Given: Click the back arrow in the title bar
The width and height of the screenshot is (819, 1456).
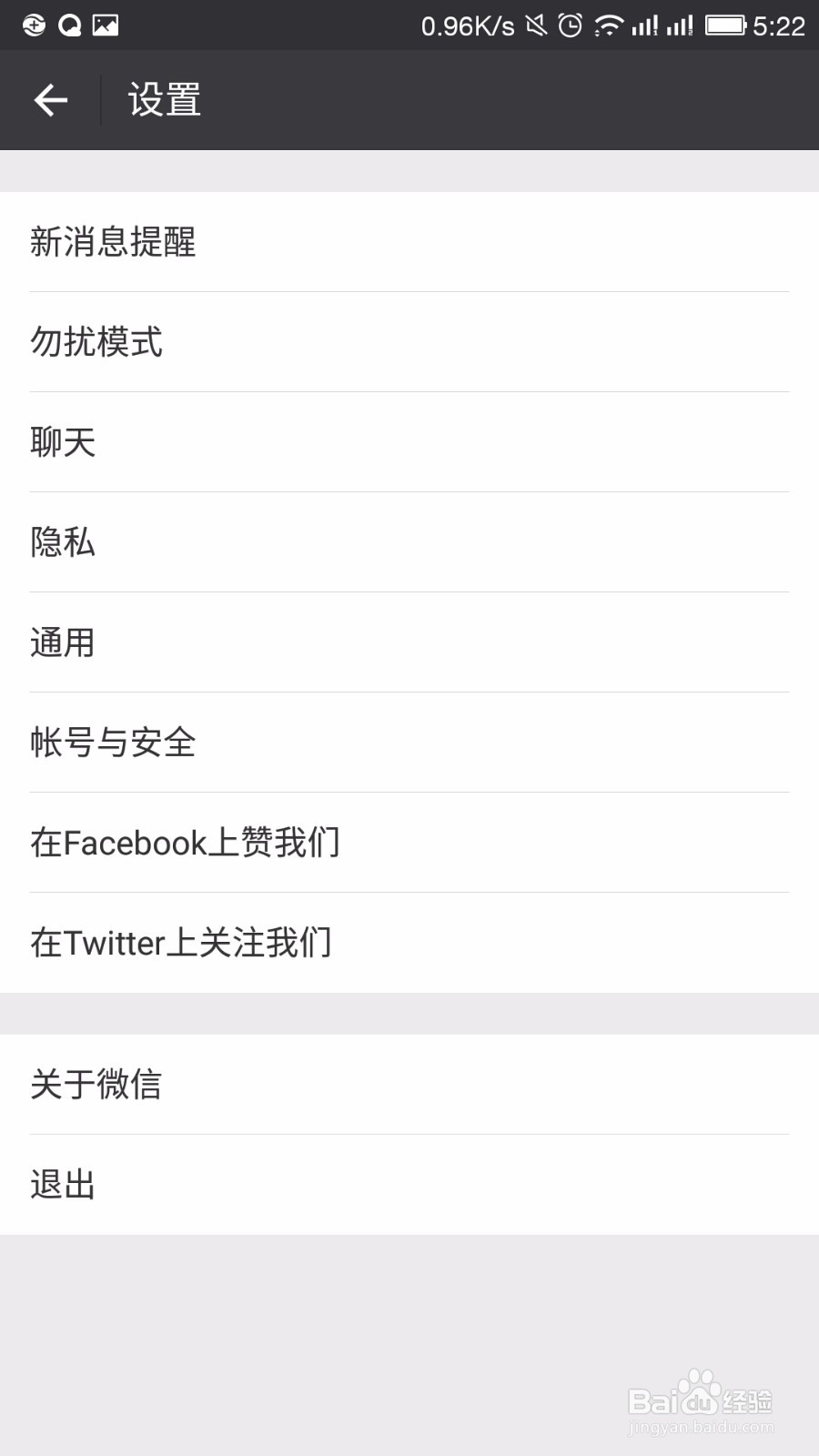Looking at the screenshot, I should [50, 99].
